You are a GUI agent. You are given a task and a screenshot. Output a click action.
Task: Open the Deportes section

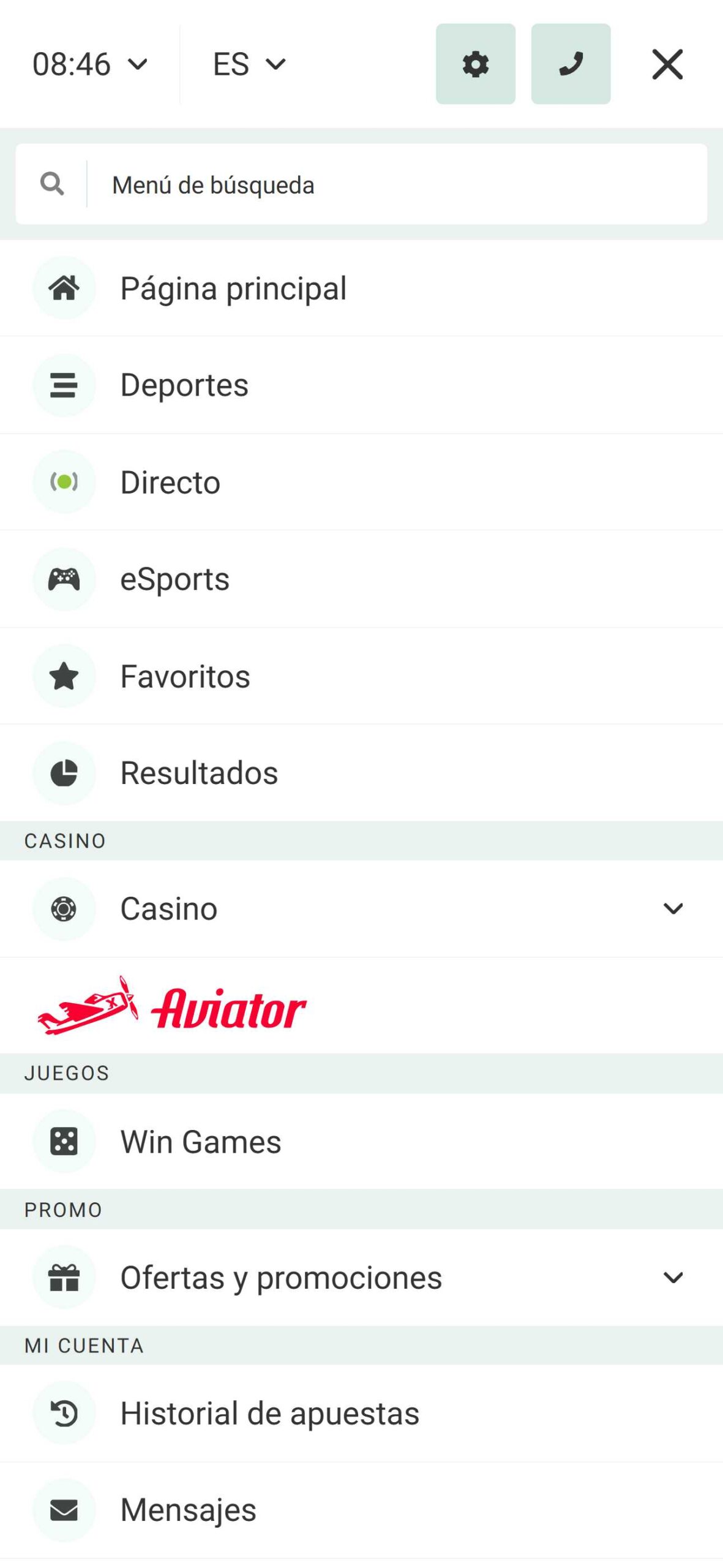(184, 385)
